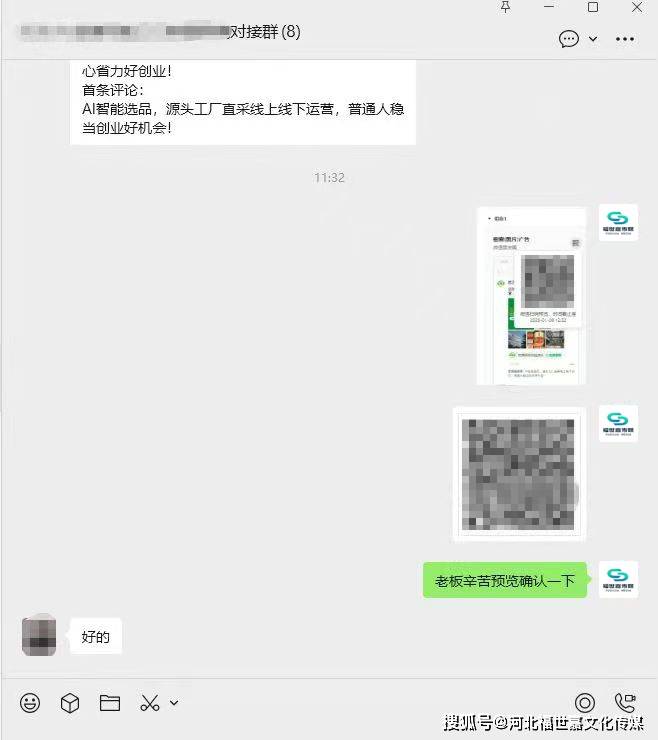Start a live stream in the group
The height and width of the screenshot is (740, 658).
click(585, 703)
